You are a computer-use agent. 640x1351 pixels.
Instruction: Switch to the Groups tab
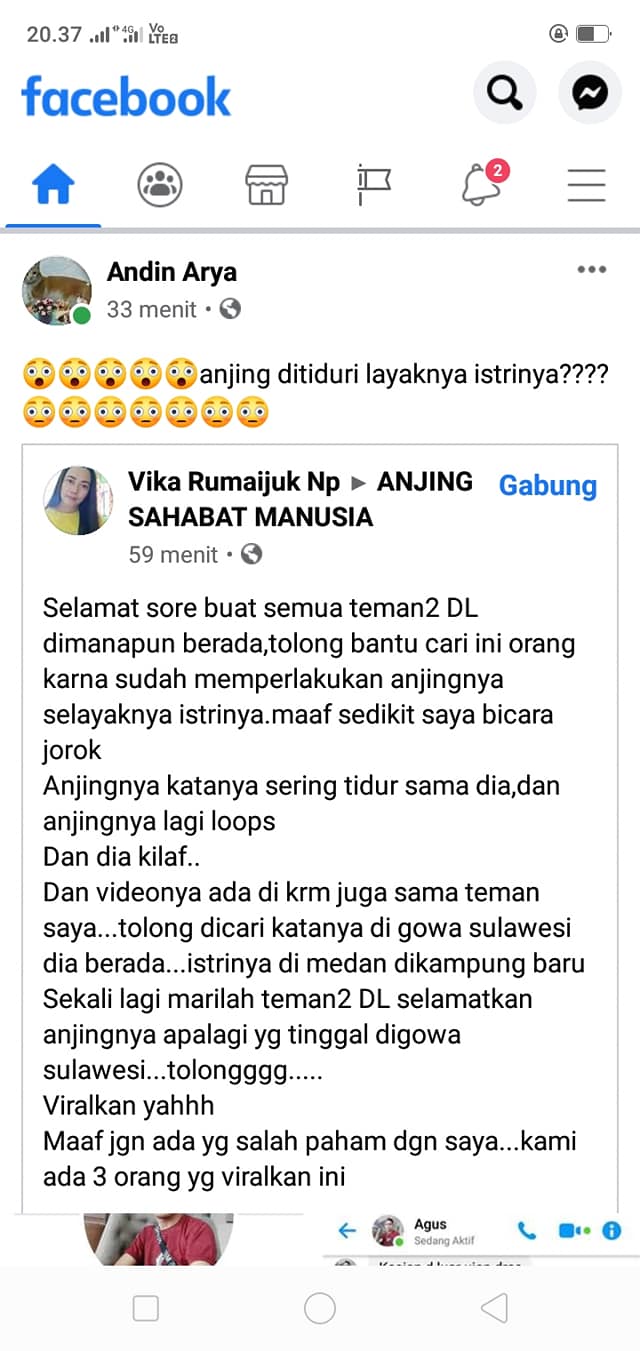pyautogui.click(x=160, y=184)
